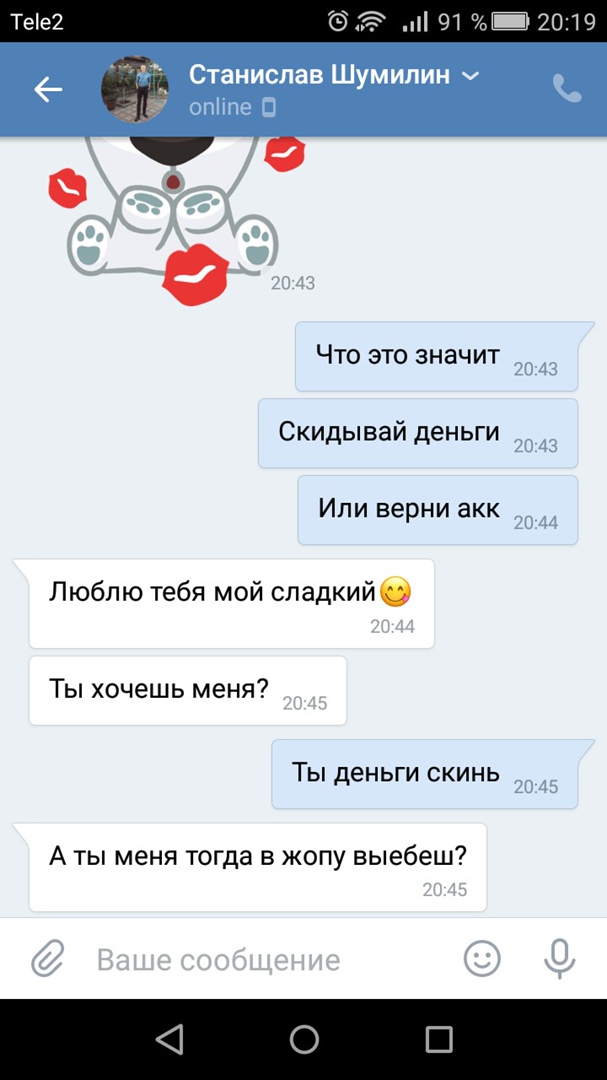Expand the Станислав Шумилин chat name dropdown
Image resolution: width=607 pixels, height=1080 pixels.
(x=472, y=76)
